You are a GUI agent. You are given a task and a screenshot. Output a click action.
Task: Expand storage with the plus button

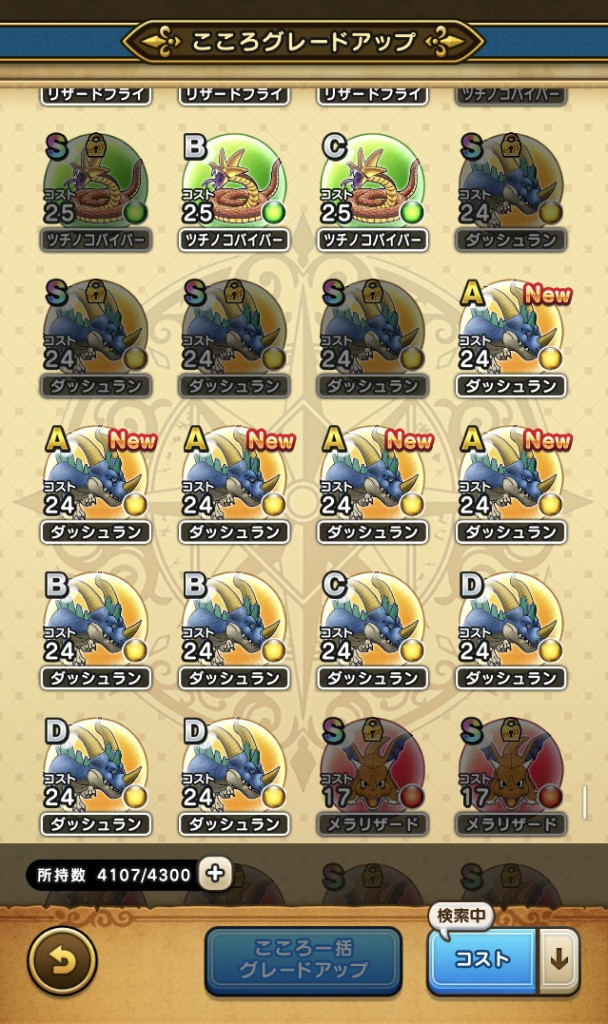[215, 874]
